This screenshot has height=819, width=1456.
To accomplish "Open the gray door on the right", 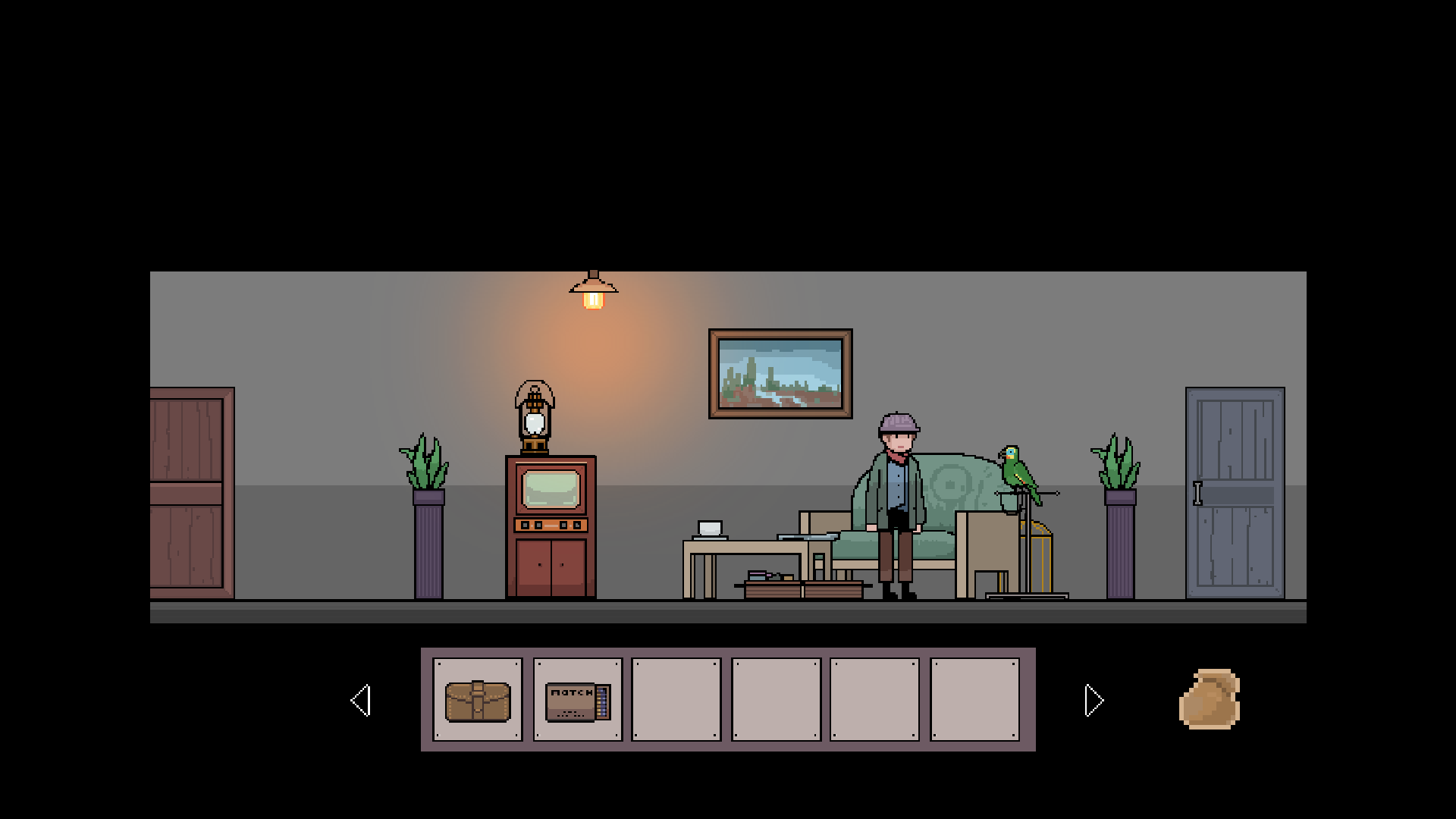I will click(1235, 493).
